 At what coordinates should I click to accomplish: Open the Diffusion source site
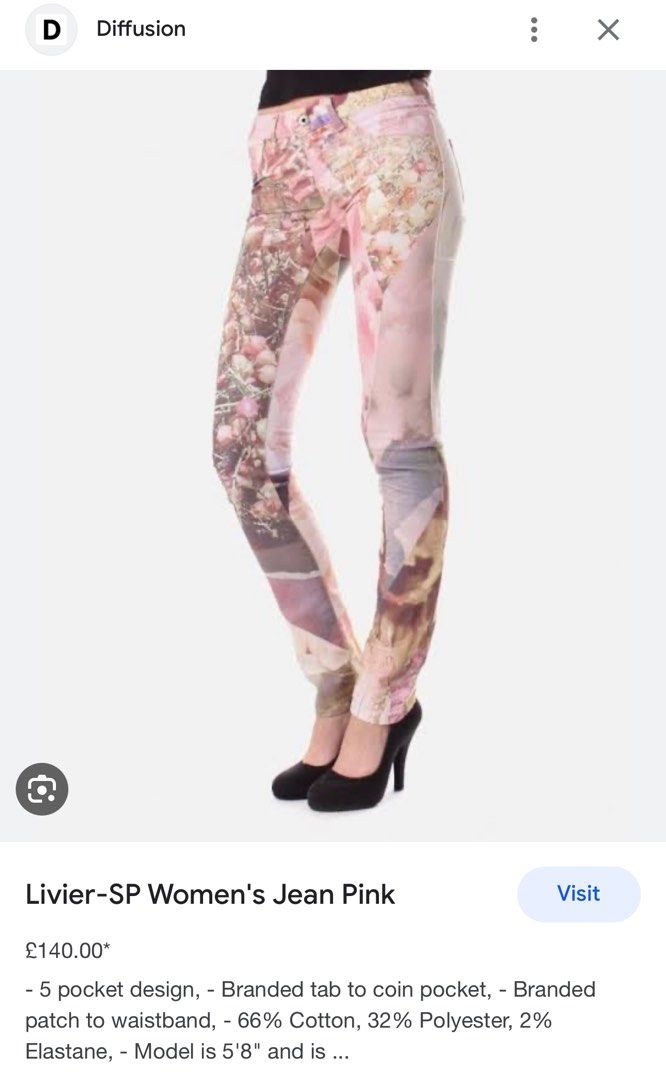click(140, 29)
